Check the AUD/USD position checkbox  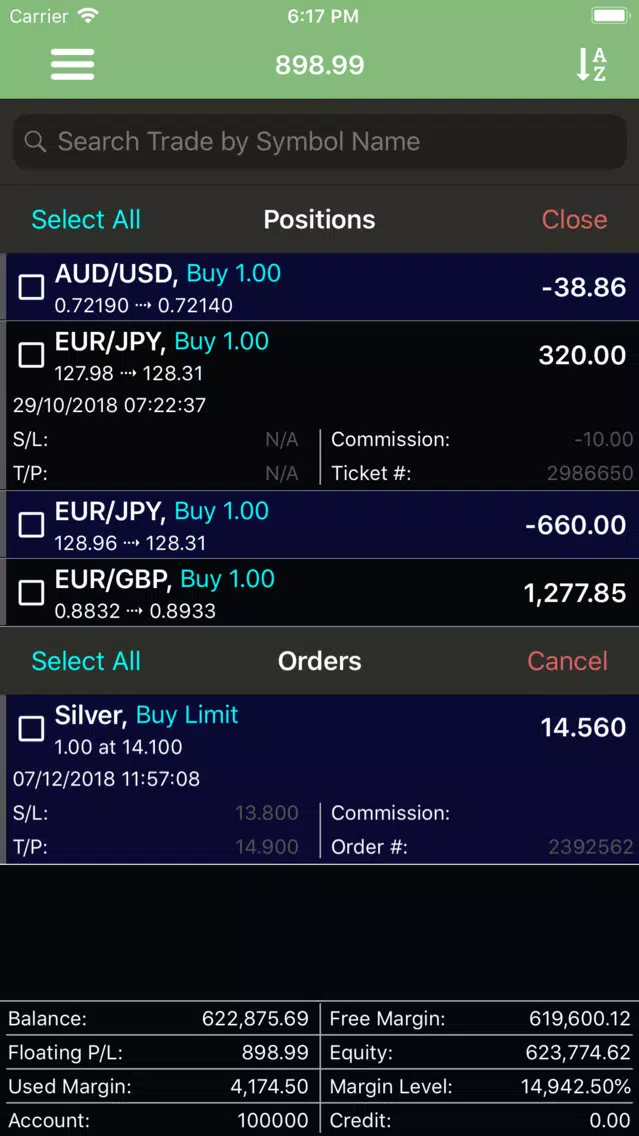point(31,288)
